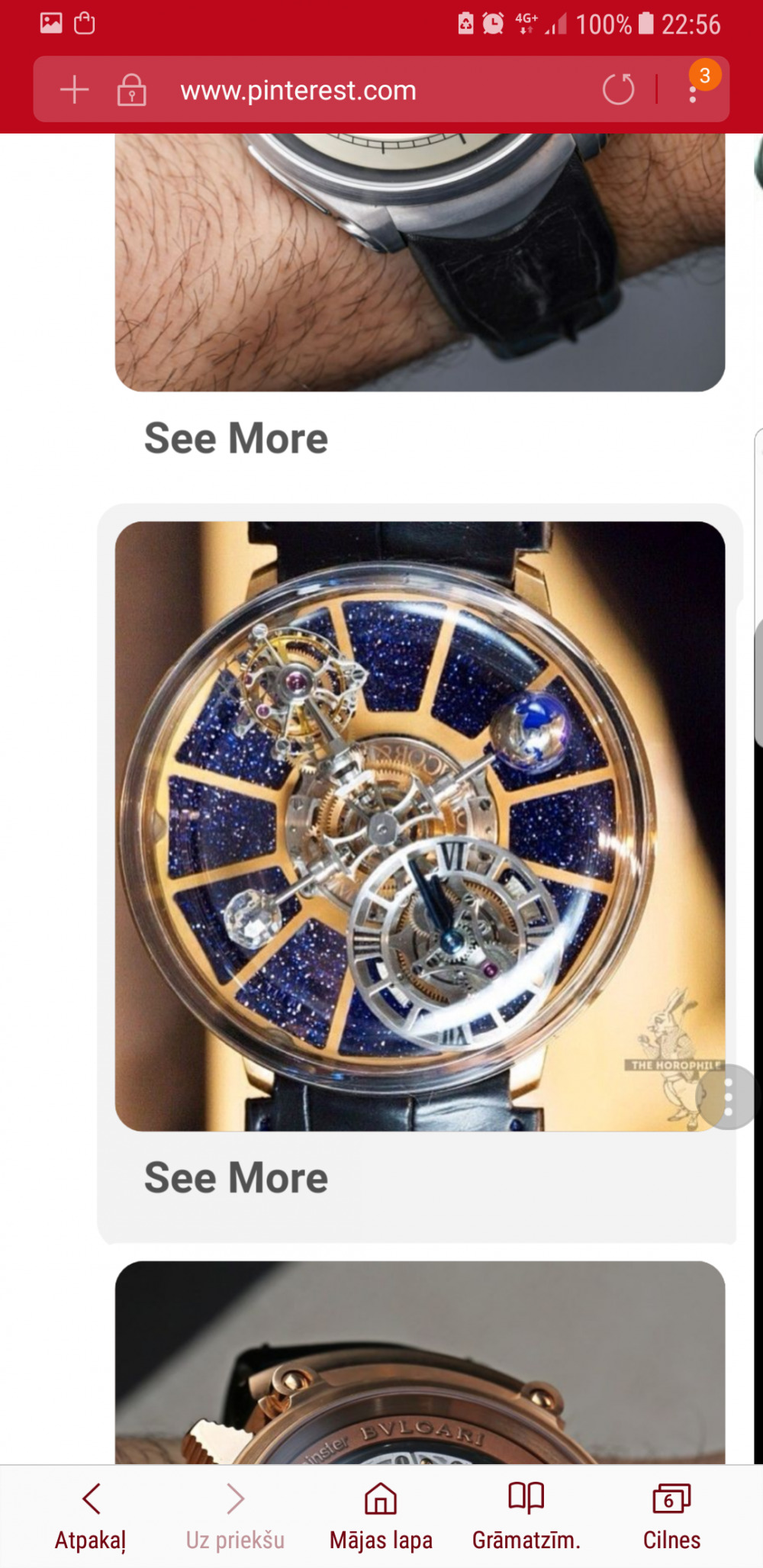Reload the current page

[x=617, y=90]
